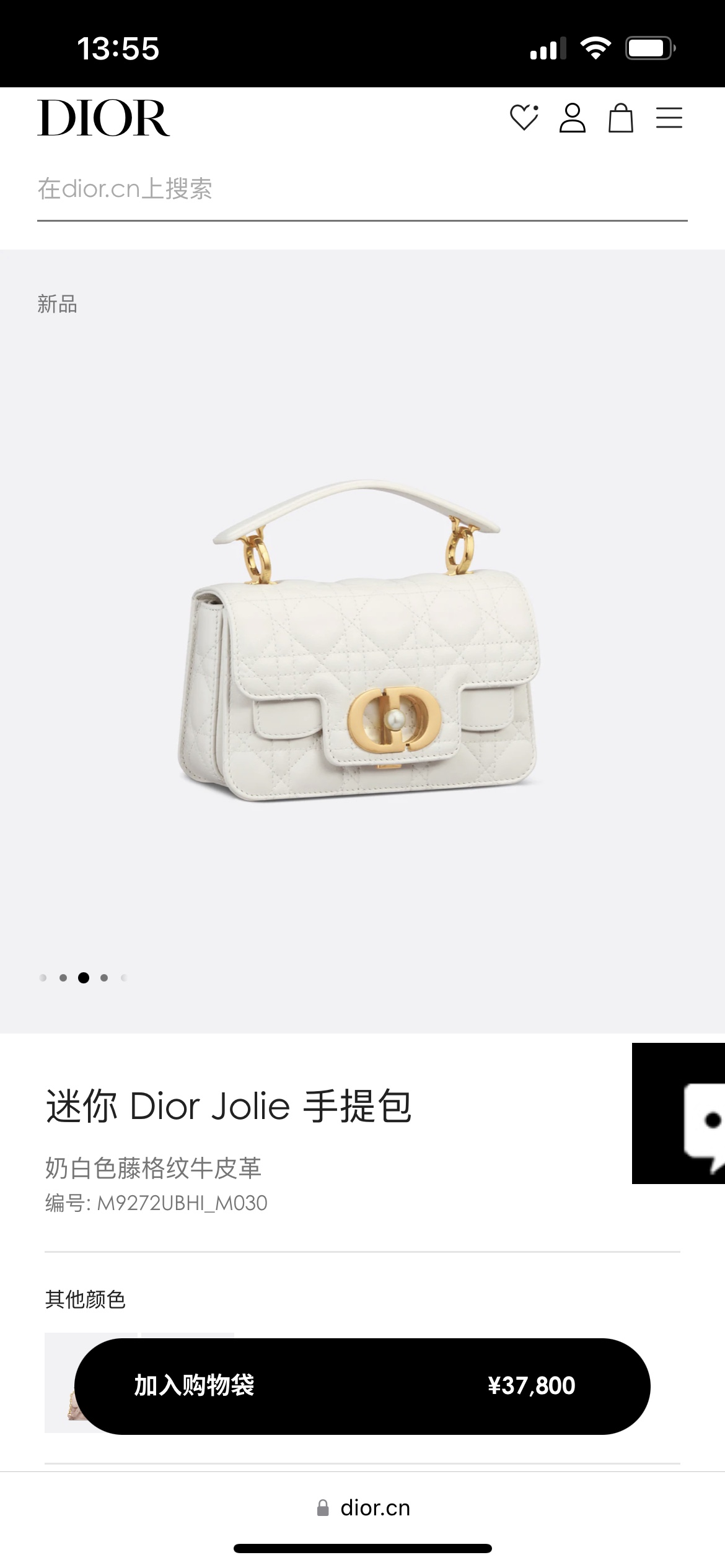Open the chat support bubble
725x1568 pixels.
(x=679, y=1113)
